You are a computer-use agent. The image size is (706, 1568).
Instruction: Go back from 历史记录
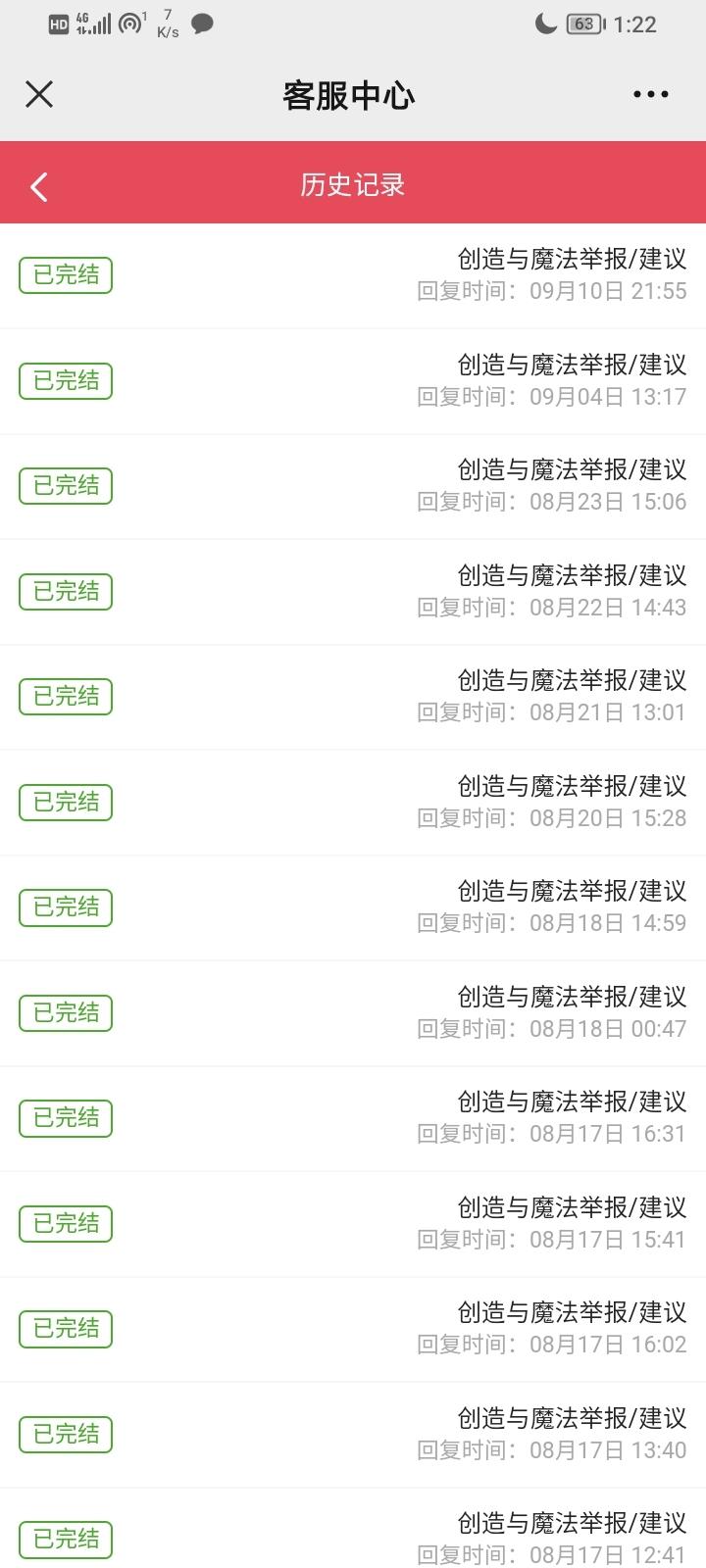pos(39,186)
